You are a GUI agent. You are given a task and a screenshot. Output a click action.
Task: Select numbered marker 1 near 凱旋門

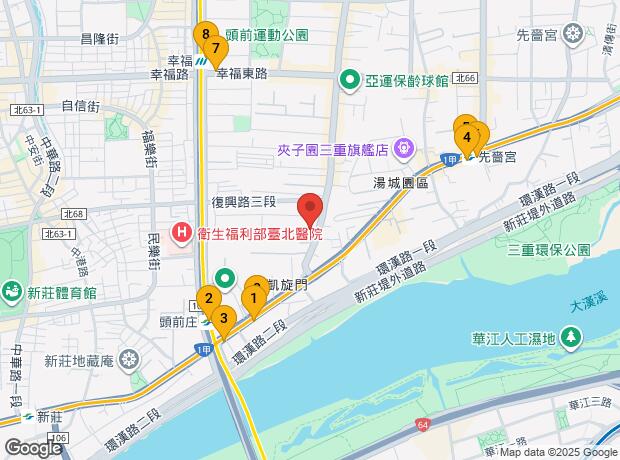[254, 297]
